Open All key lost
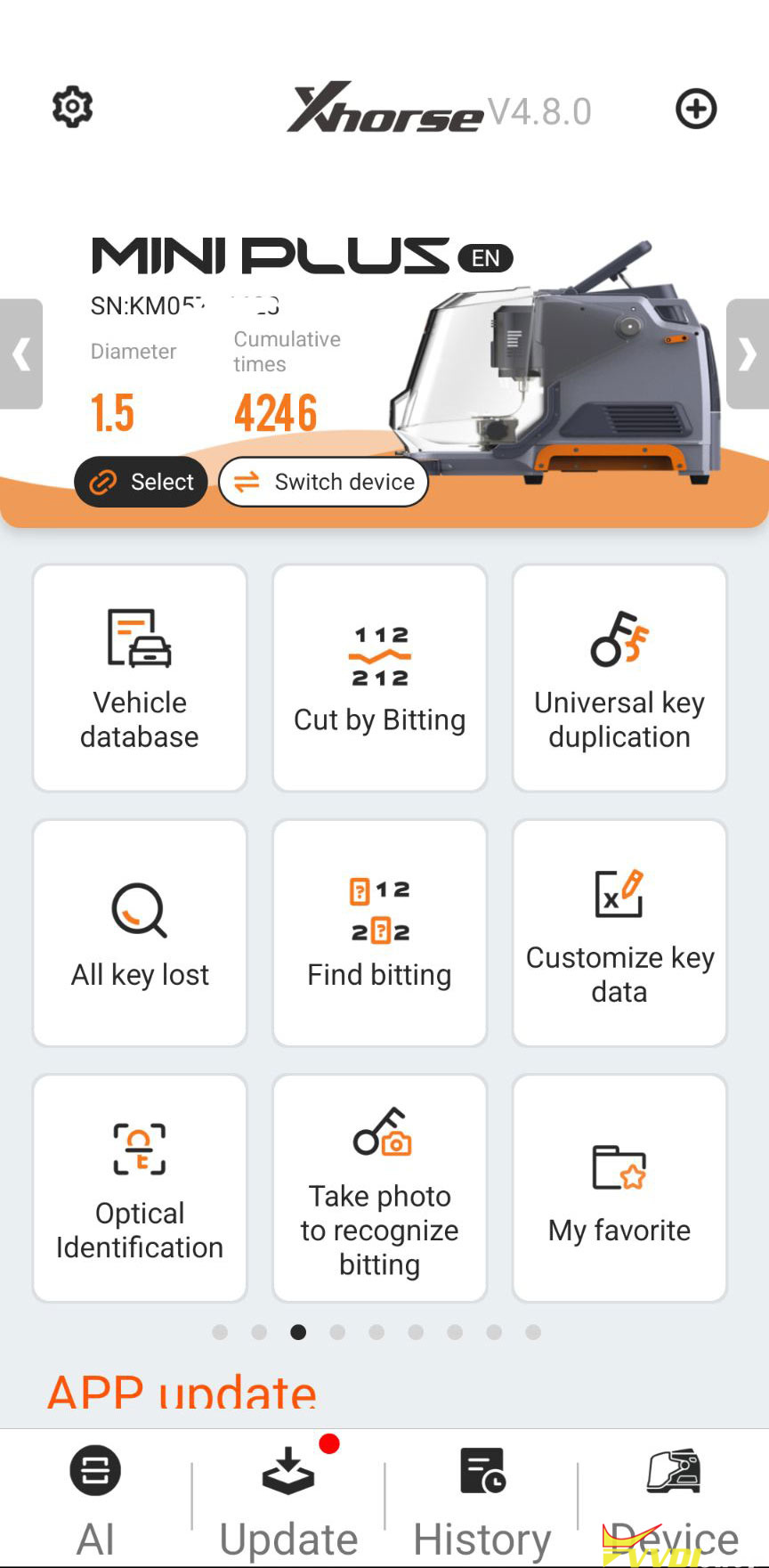 (x=140, y=933)
